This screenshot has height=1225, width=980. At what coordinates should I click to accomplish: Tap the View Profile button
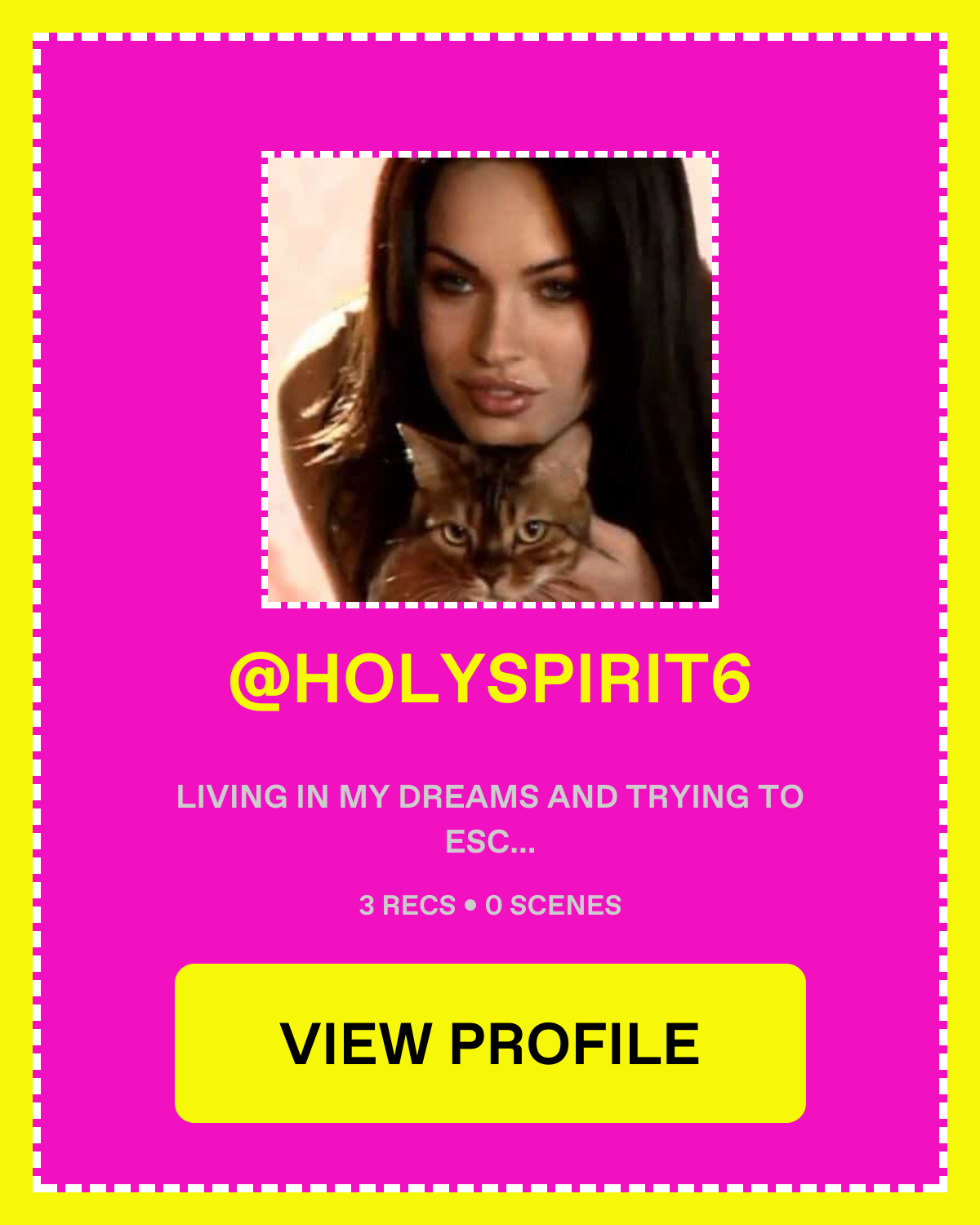(490, 1043)
